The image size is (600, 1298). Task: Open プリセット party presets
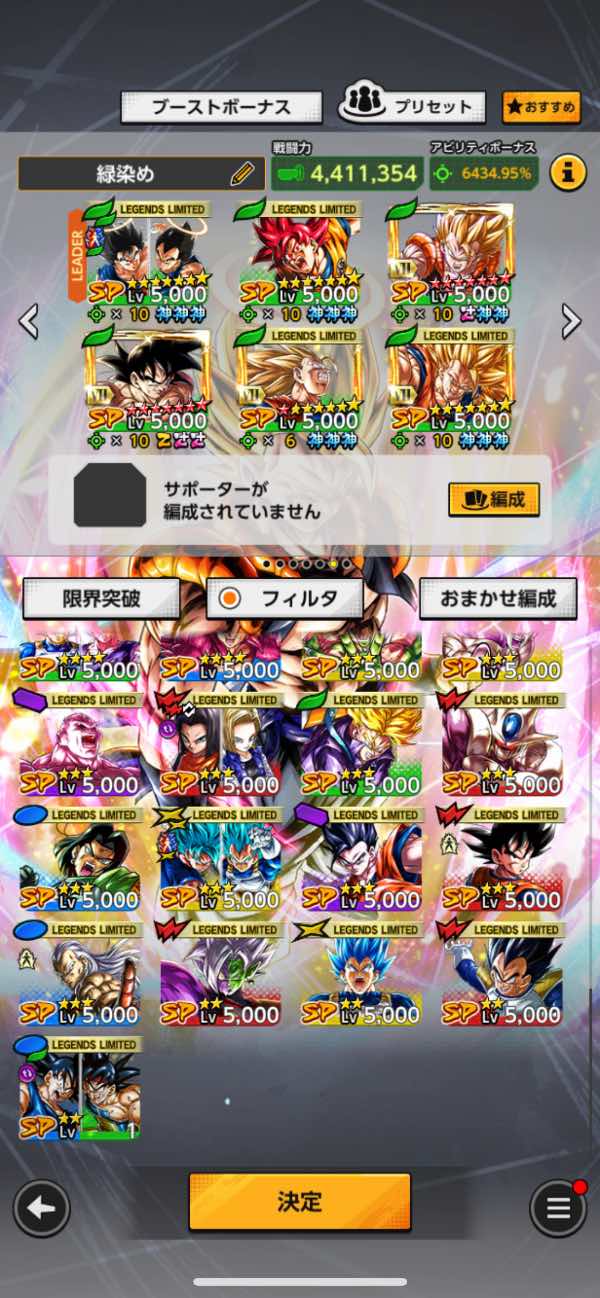[411, 105]
